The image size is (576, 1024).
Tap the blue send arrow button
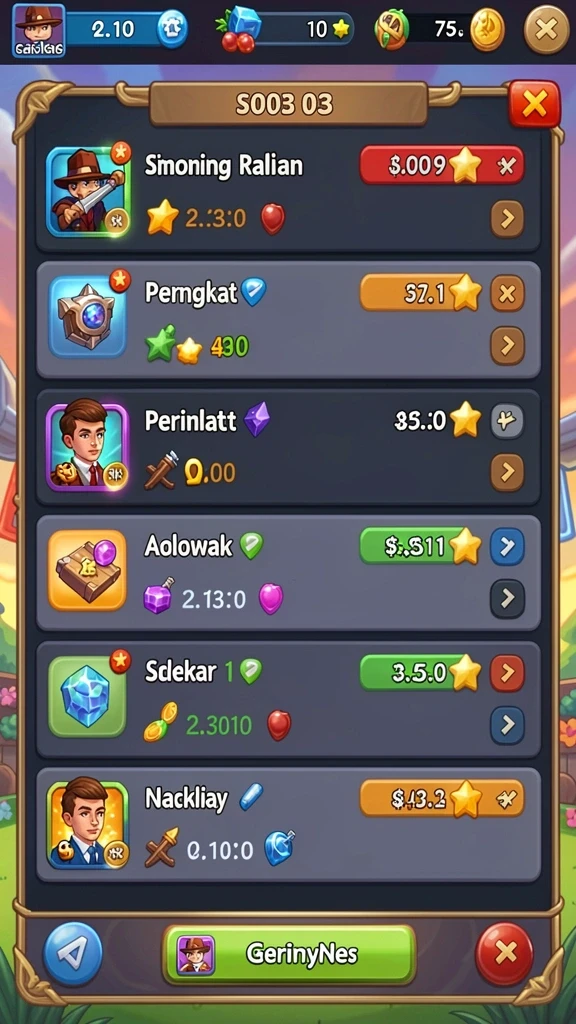point(72,953)
